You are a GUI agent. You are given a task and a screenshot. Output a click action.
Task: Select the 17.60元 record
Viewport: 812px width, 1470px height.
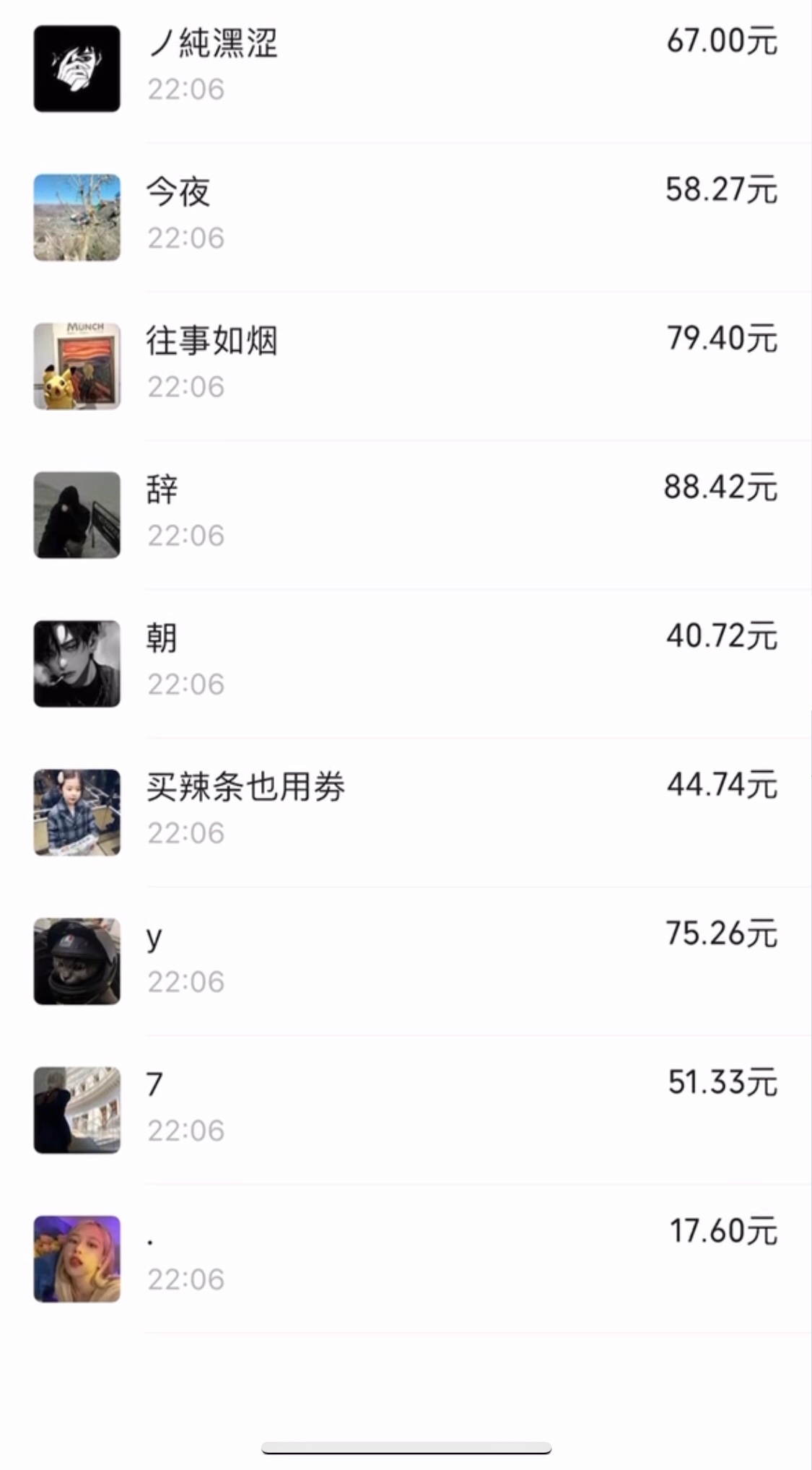point(404,1258)
